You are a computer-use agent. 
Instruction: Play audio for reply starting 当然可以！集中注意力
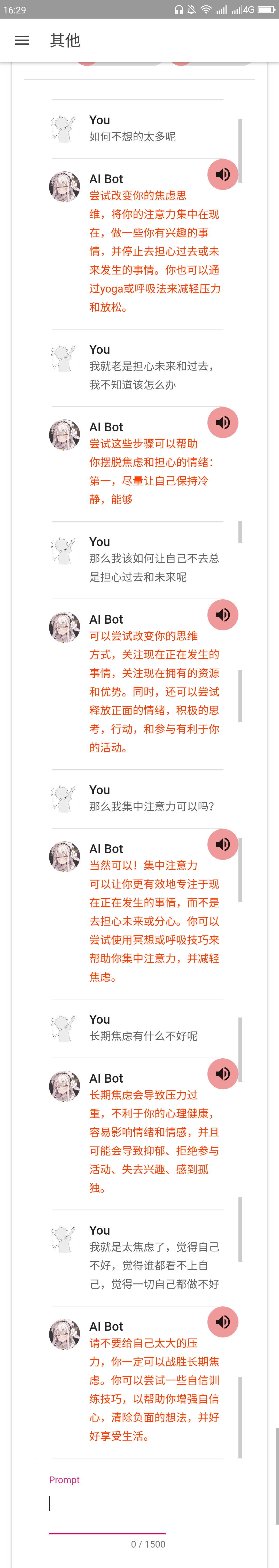222,844
